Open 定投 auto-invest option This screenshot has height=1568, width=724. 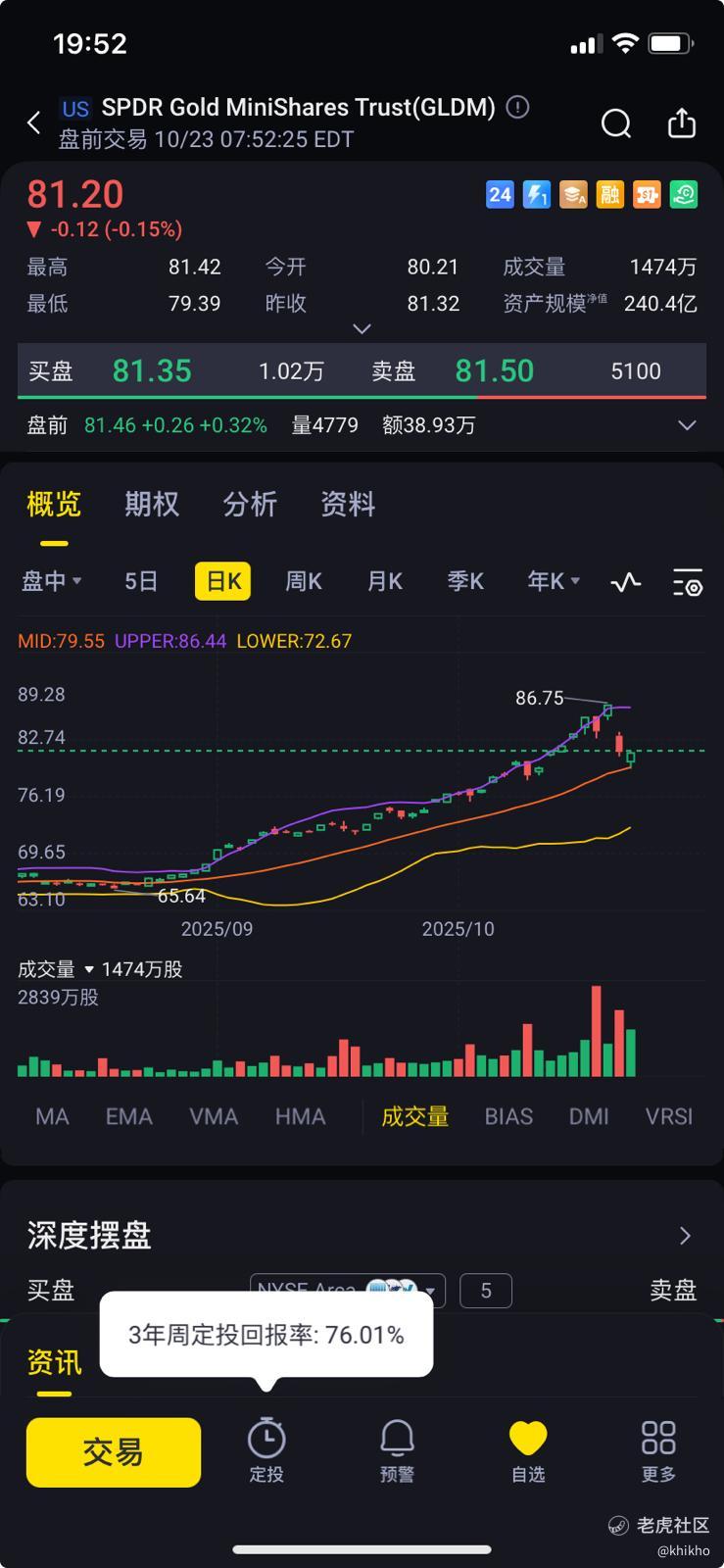pyautogui.click(x=265, y=1450)
